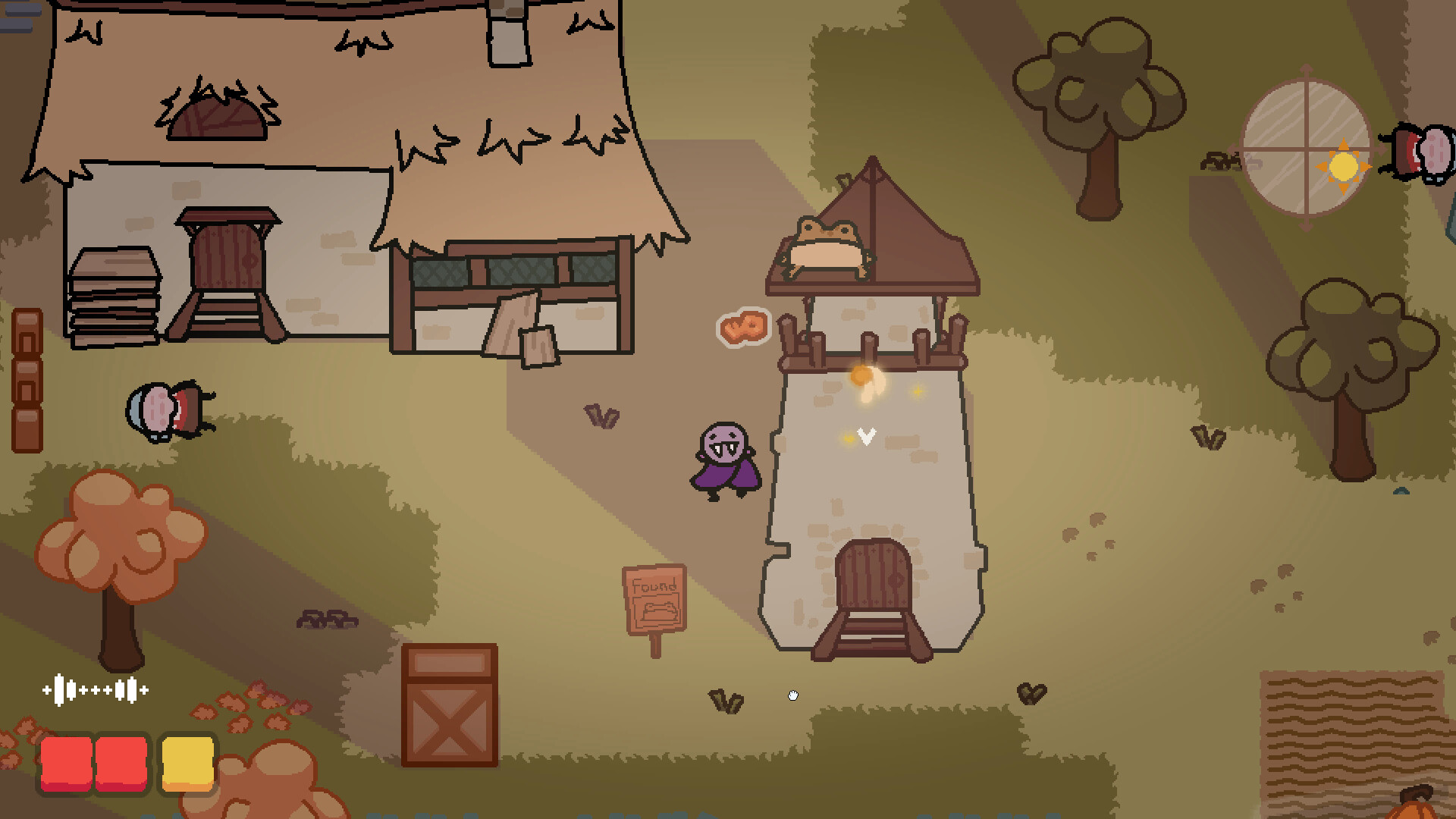Enter the stone tower's arched door

pos(872,578)
